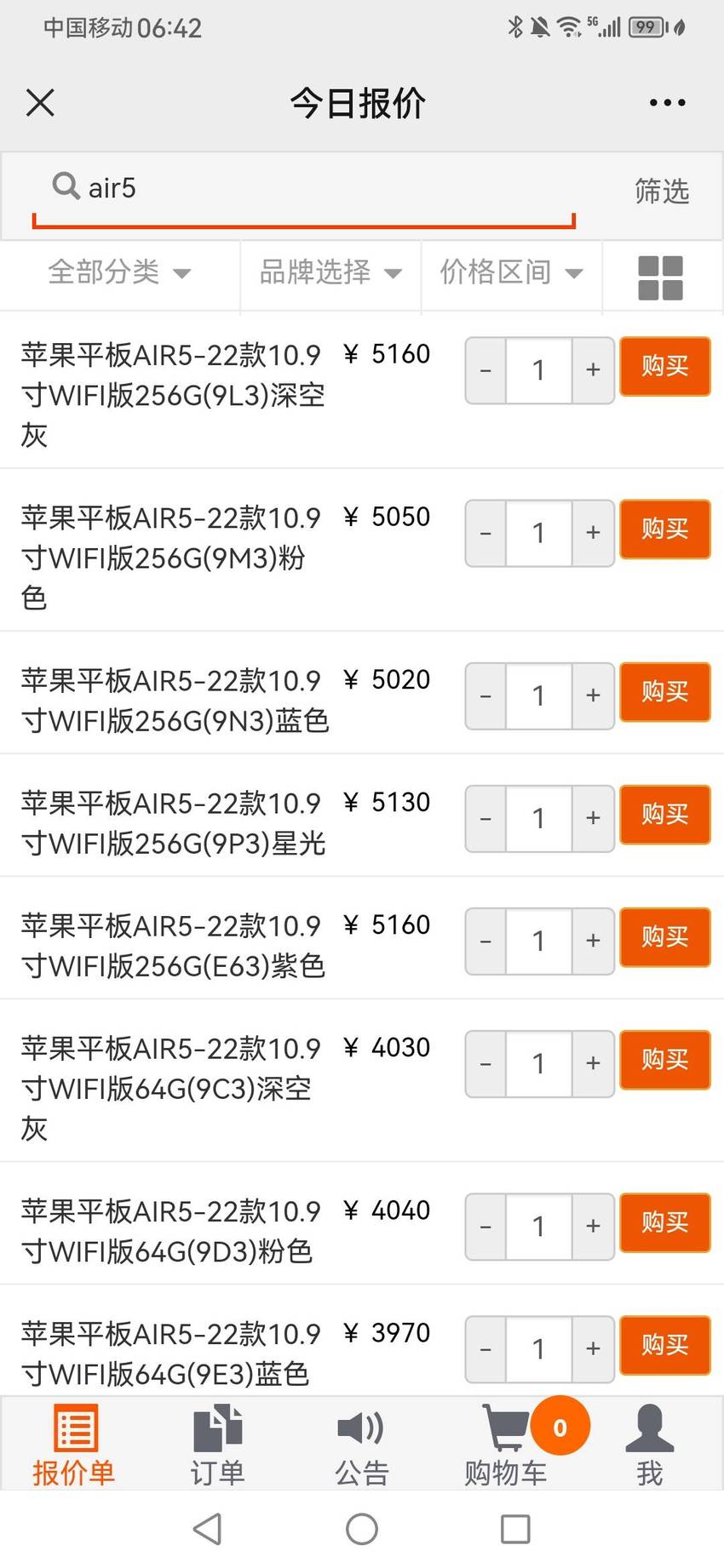Expand the 价格区间 dropdown
Screen dimensions: 724x1568
coord(511,272)
